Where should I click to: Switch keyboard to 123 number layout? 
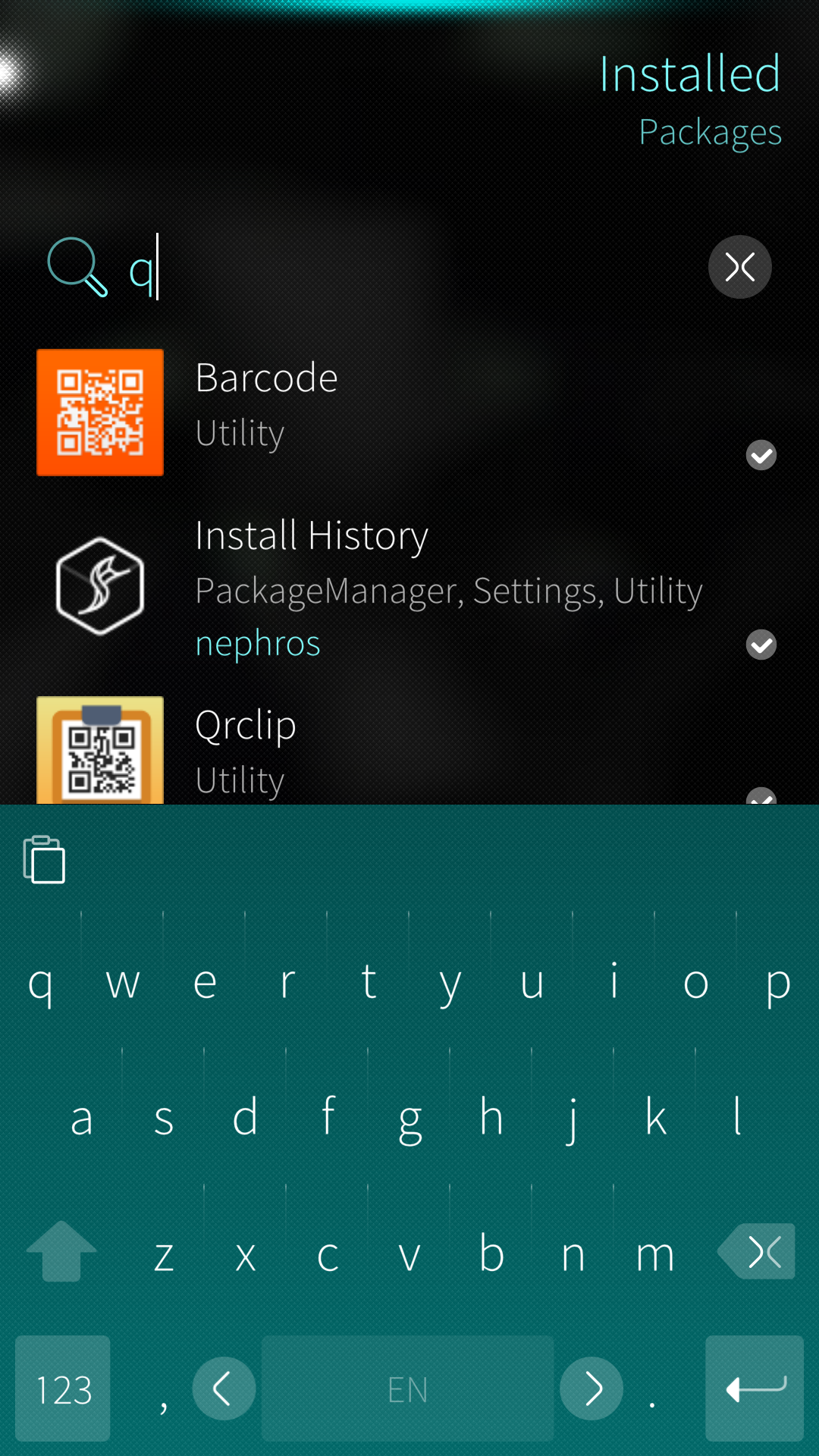click(63, 1389)
